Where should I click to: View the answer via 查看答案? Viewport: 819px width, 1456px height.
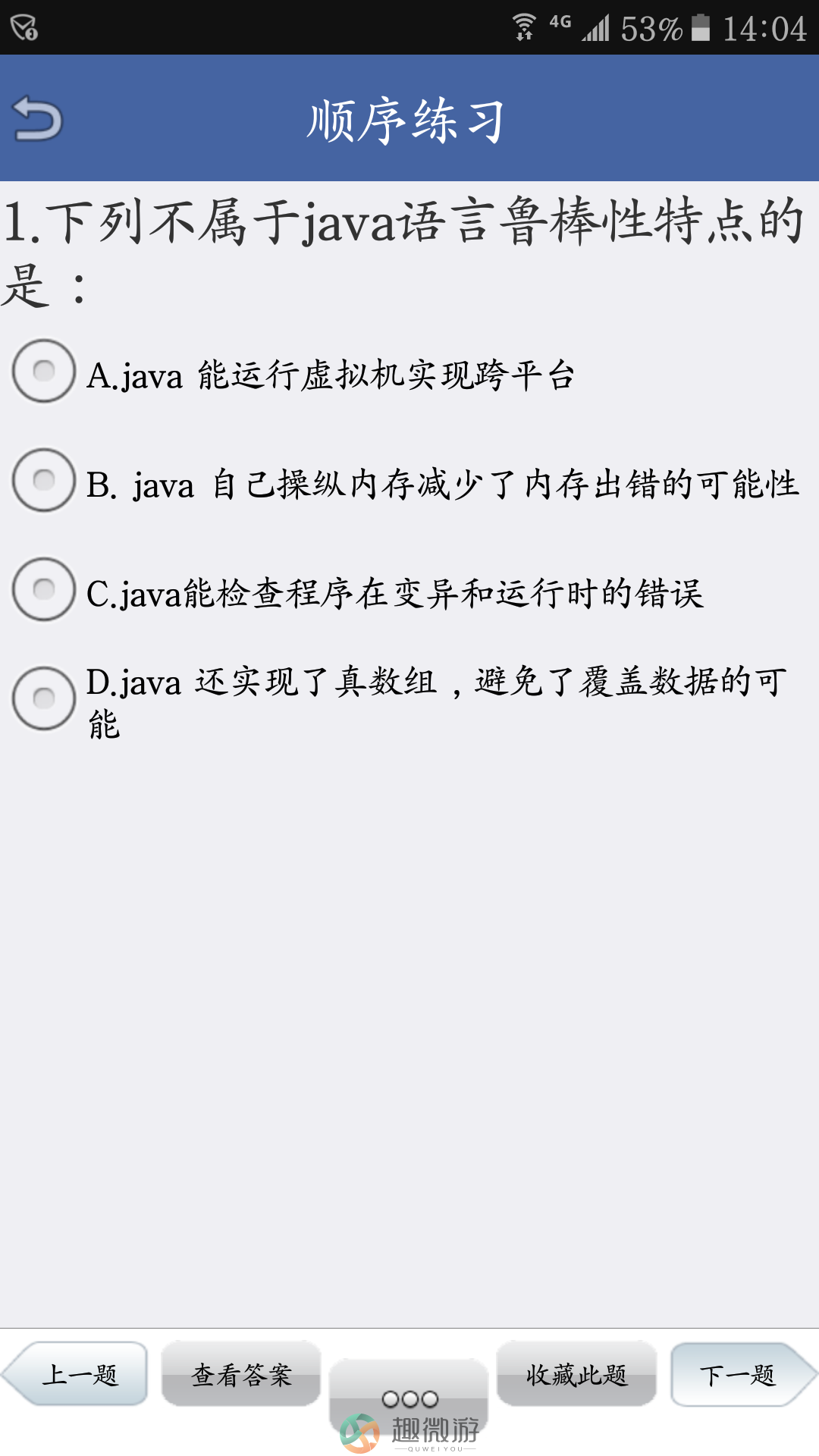click(x=241, y=1374)
